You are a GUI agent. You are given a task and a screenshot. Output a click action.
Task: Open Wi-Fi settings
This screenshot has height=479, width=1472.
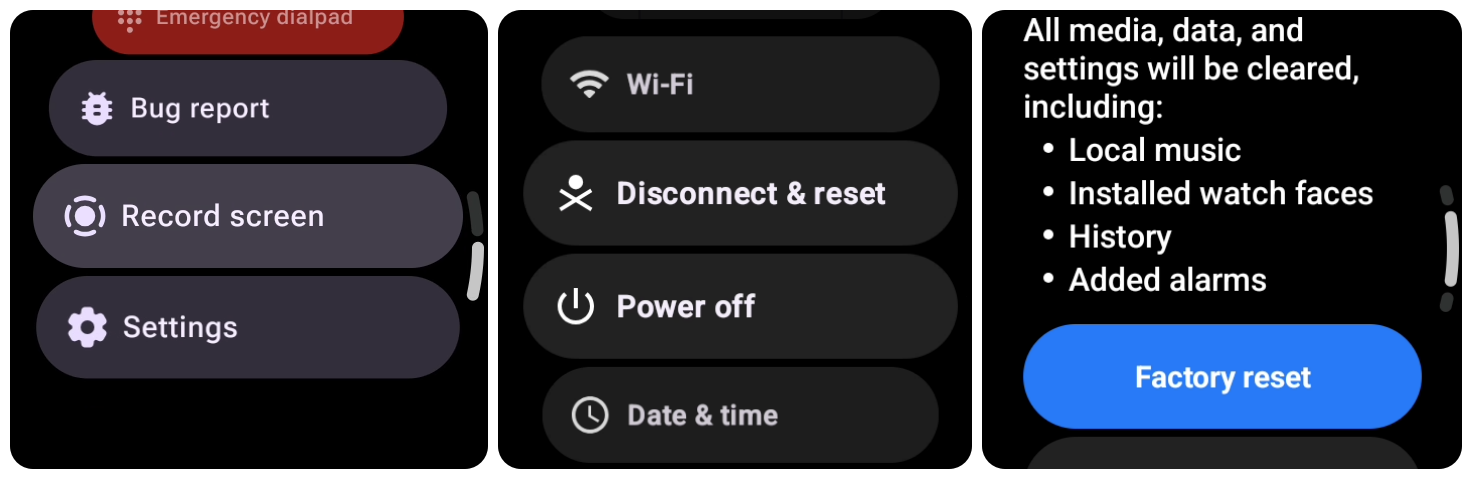[740, 85]
